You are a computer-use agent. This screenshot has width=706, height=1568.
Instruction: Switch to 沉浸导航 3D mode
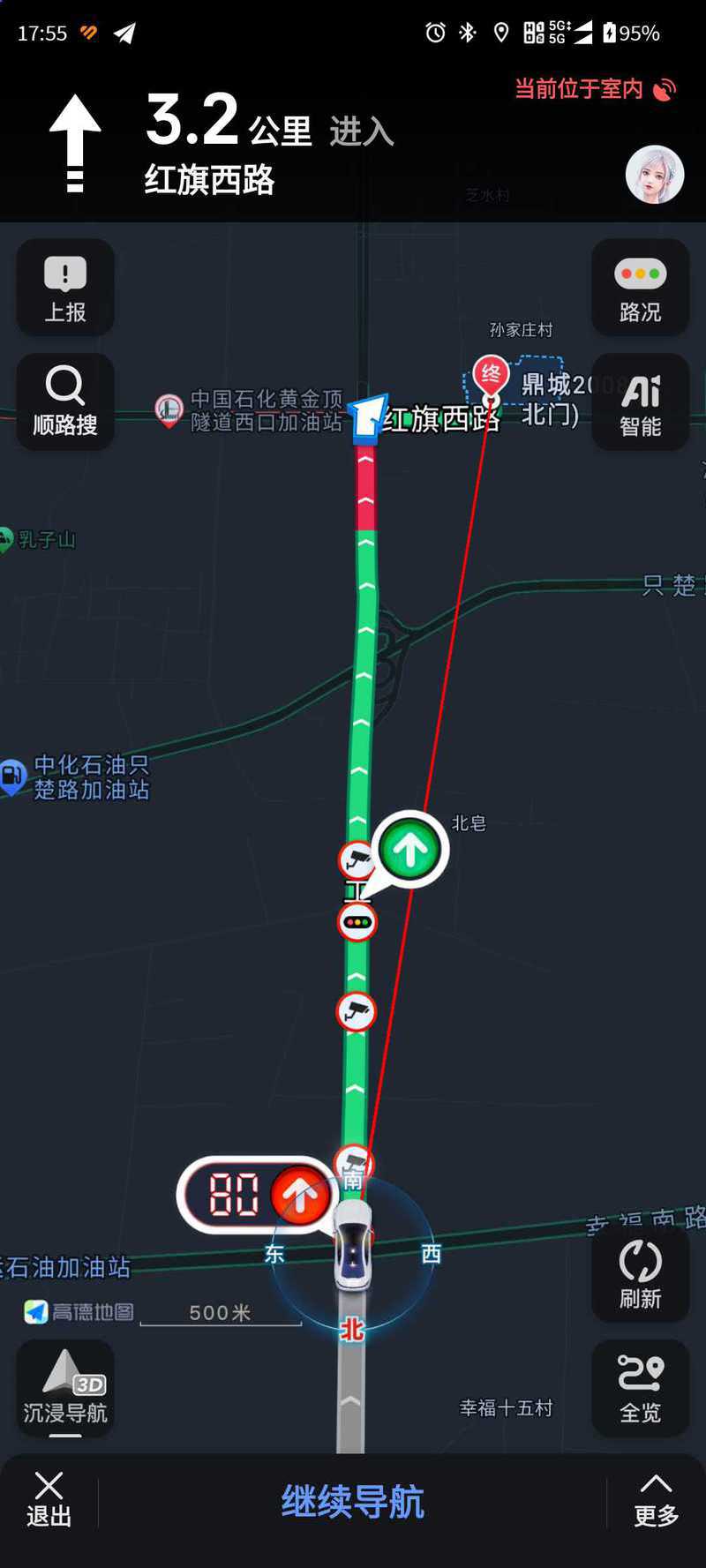[65, 1388]
